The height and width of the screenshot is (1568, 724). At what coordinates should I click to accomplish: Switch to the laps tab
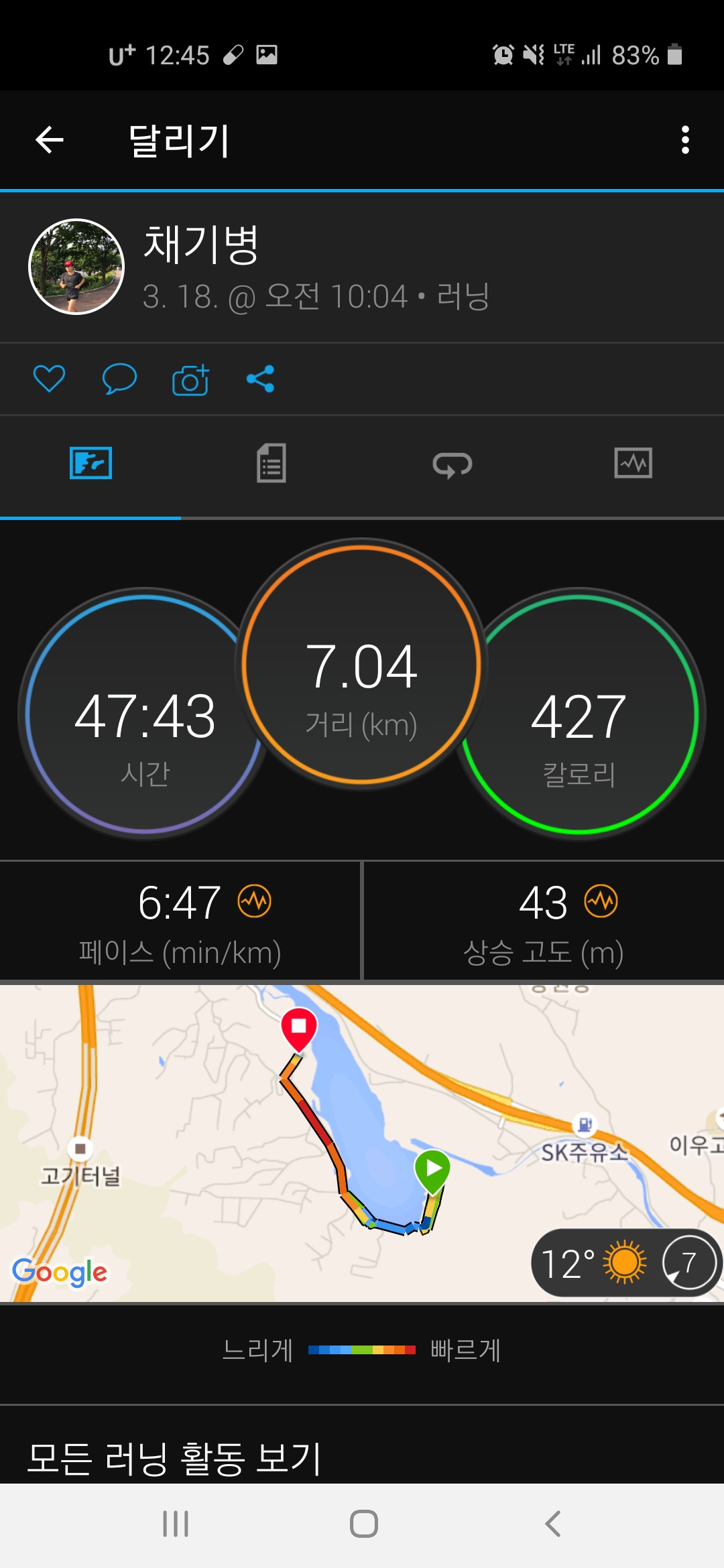coord(452,464)
